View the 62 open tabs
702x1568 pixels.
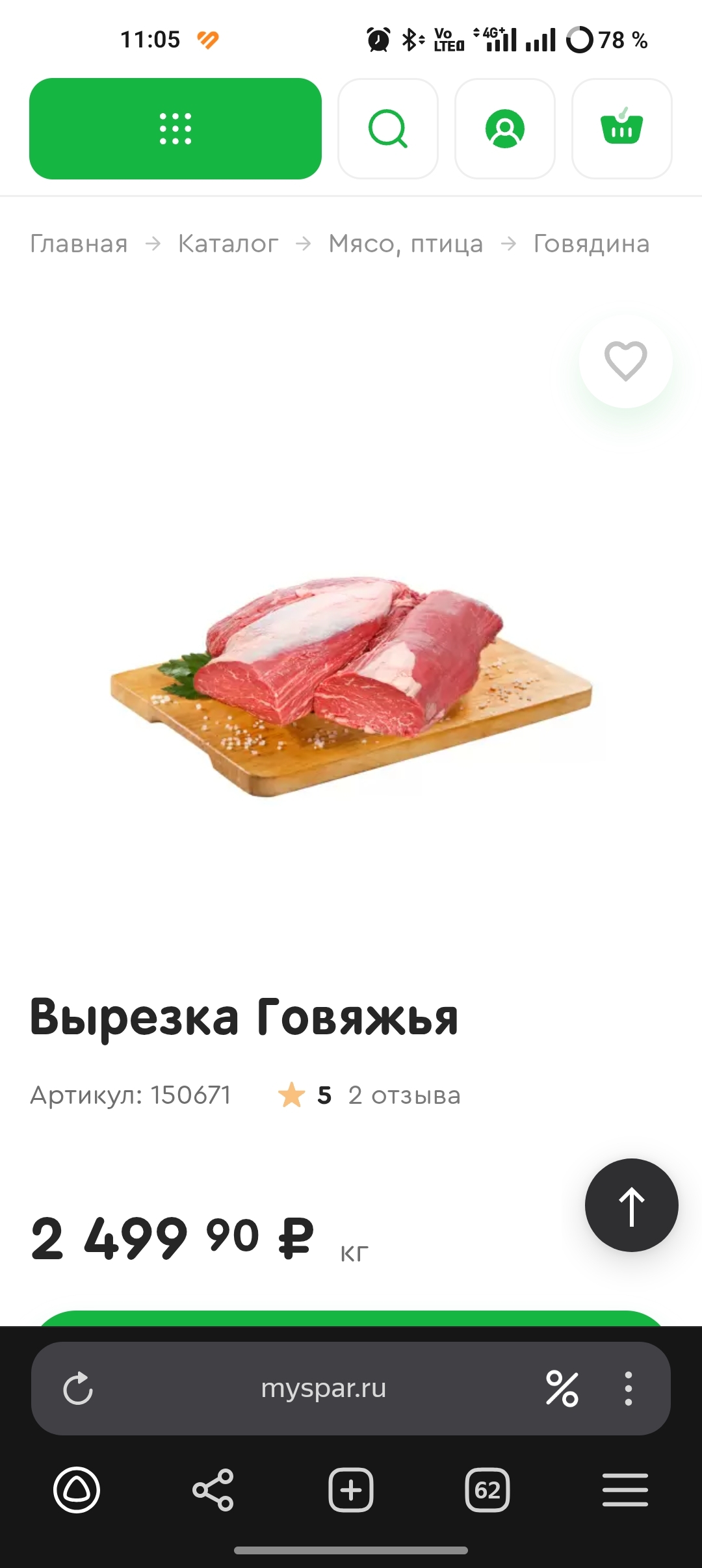point(487,1489)
